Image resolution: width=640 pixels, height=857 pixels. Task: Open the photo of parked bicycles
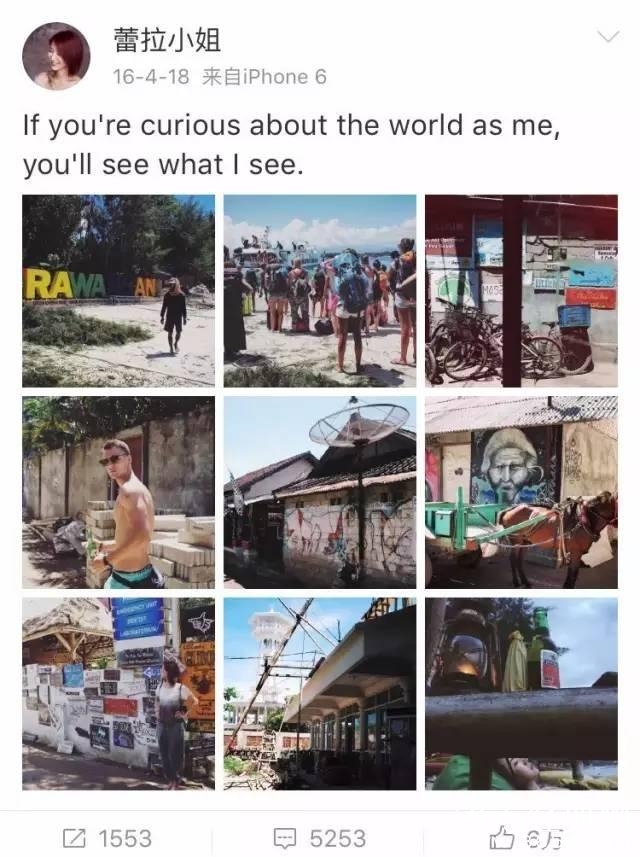tap(521, 290)
